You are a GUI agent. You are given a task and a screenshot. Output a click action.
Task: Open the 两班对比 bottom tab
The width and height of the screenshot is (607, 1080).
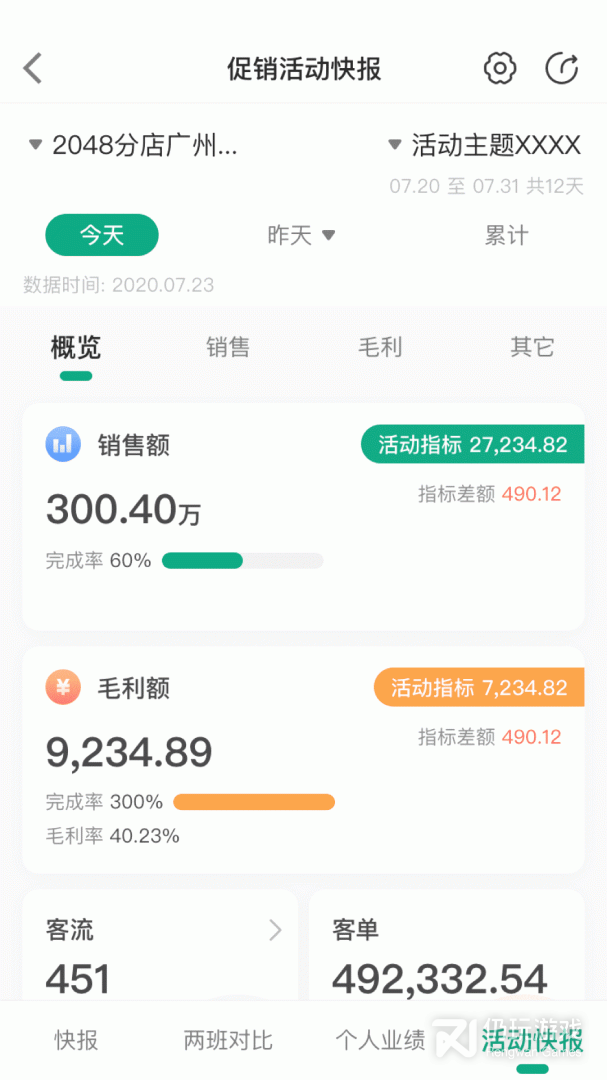pyautogui.click(x=228, y=1040)
